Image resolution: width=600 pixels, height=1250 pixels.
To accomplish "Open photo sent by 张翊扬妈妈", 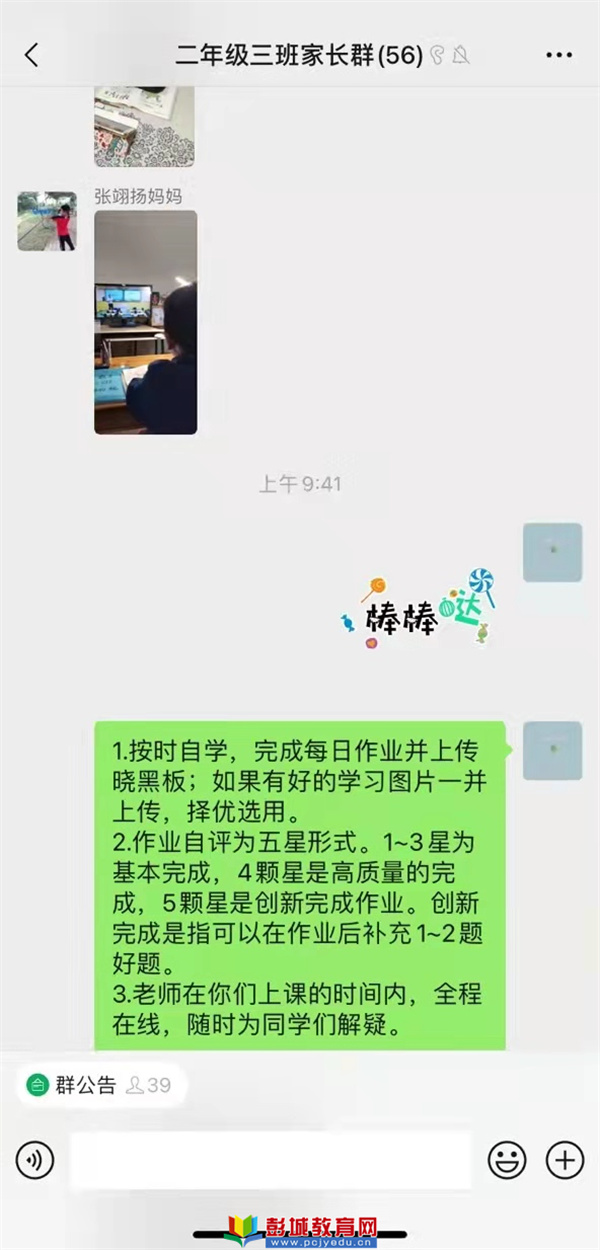I will pos(145,322).
